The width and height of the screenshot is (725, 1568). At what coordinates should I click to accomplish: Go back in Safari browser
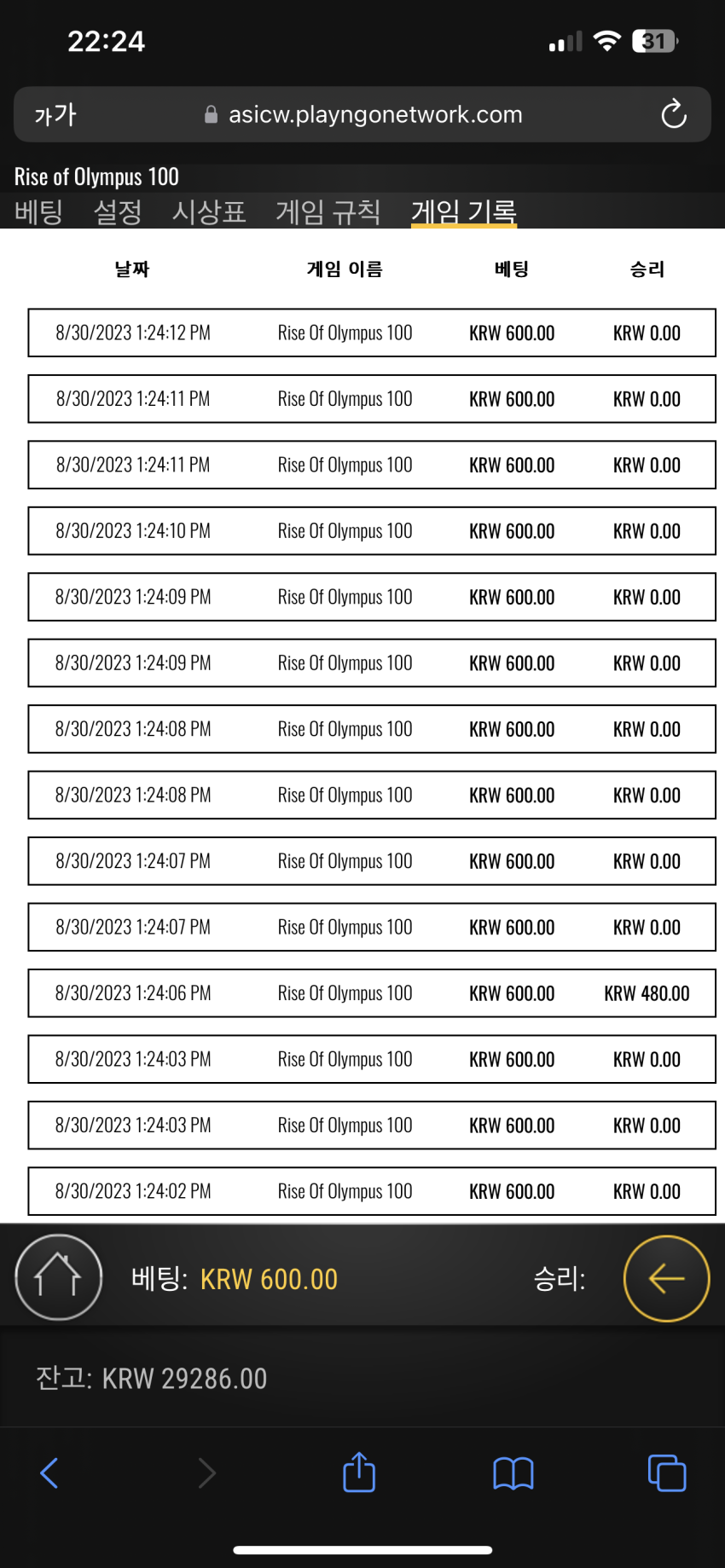pos(49,1473)
